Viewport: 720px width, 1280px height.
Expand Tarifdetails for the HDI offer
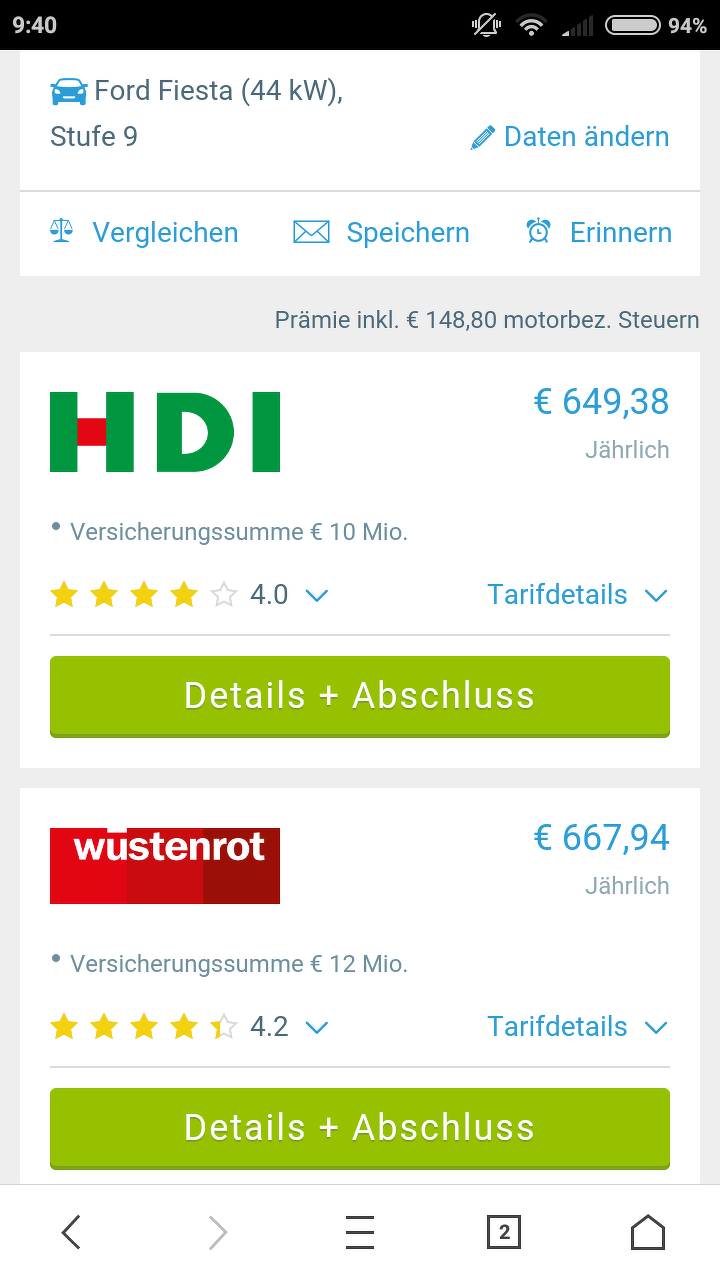coord(577,595)
